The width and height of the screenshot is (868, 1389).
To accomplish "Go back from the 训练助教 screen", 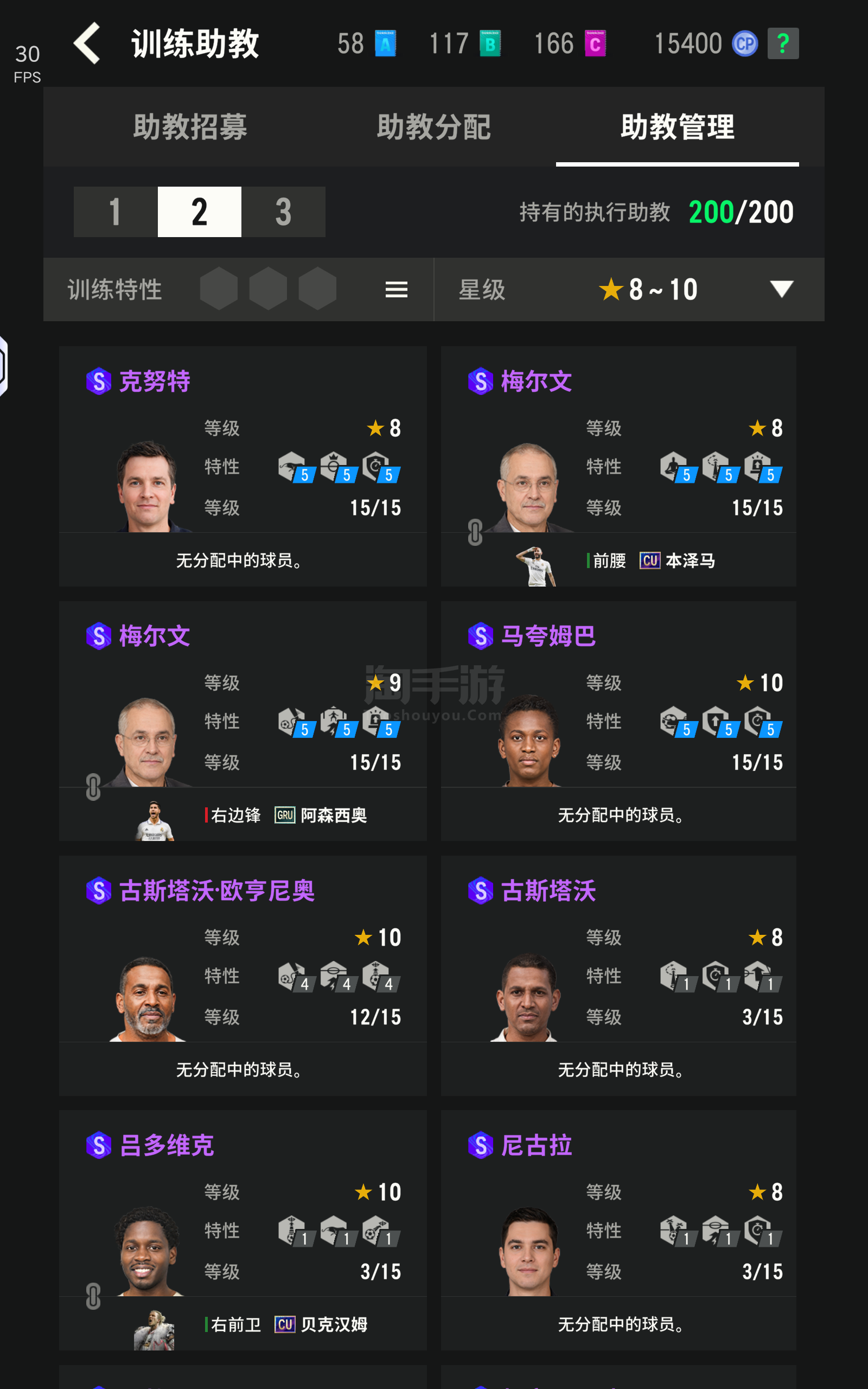I will pos(87,43).
